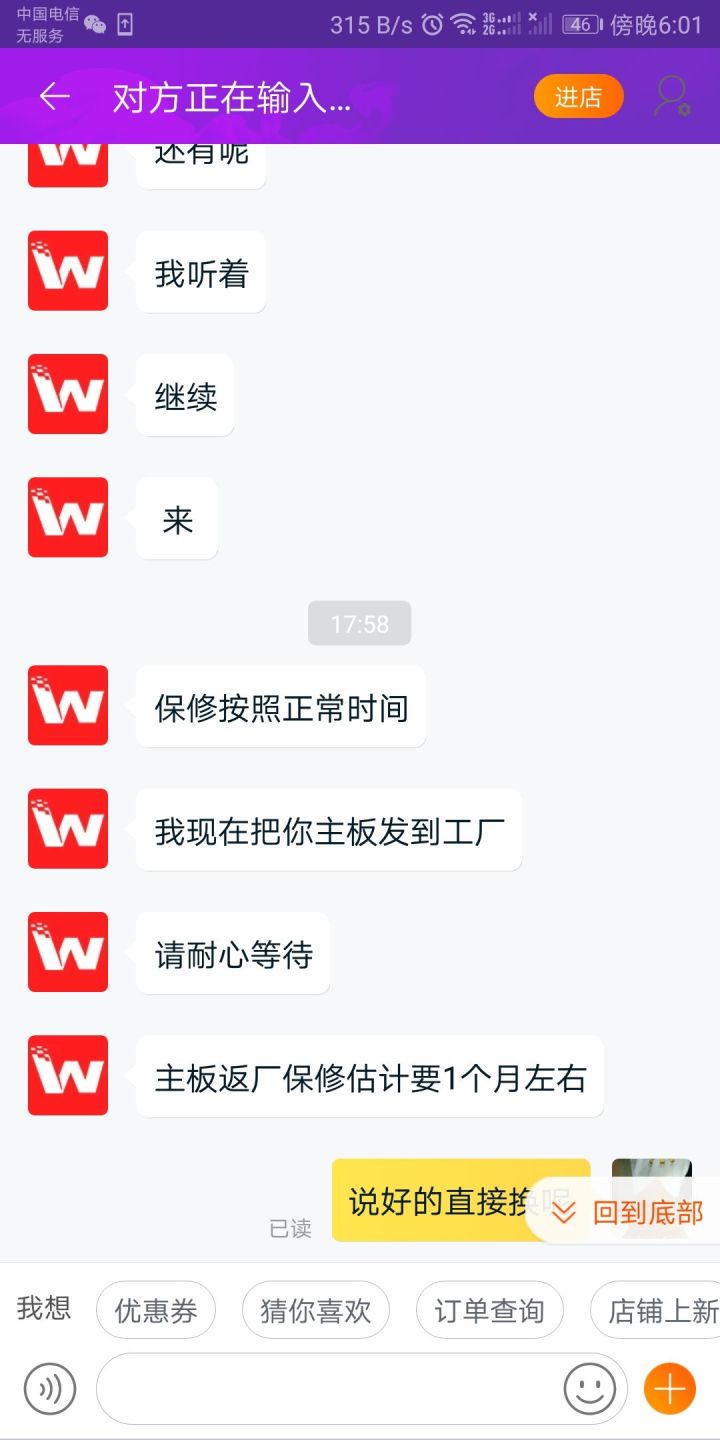Screen dimensions: 720x1440
Task: Open the emoji picker
Action: (589, 1389)
